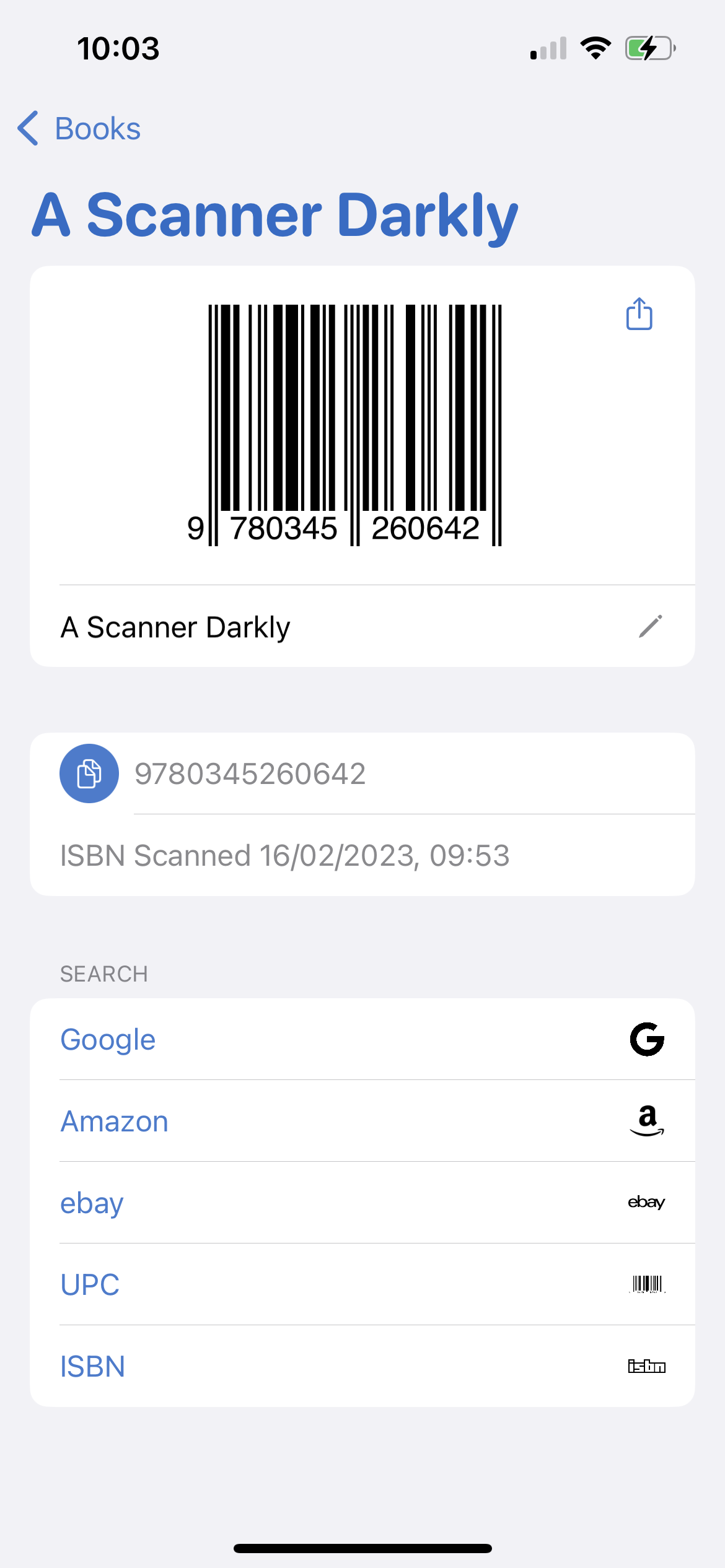Image resolution: width=725 pixels, height=1568 pixels.
Task: Tap the copy ISBN icon
Action: [x=89, y=773]
